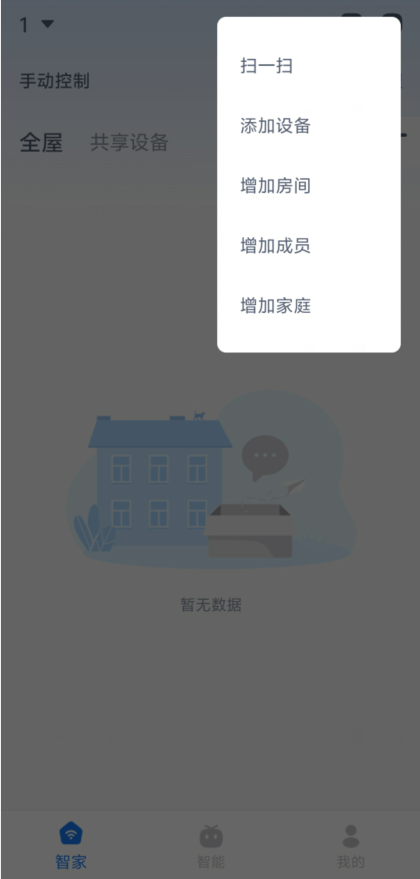
Task: Select 扫一扫 from the popup menu
Action: click(308, 66)
